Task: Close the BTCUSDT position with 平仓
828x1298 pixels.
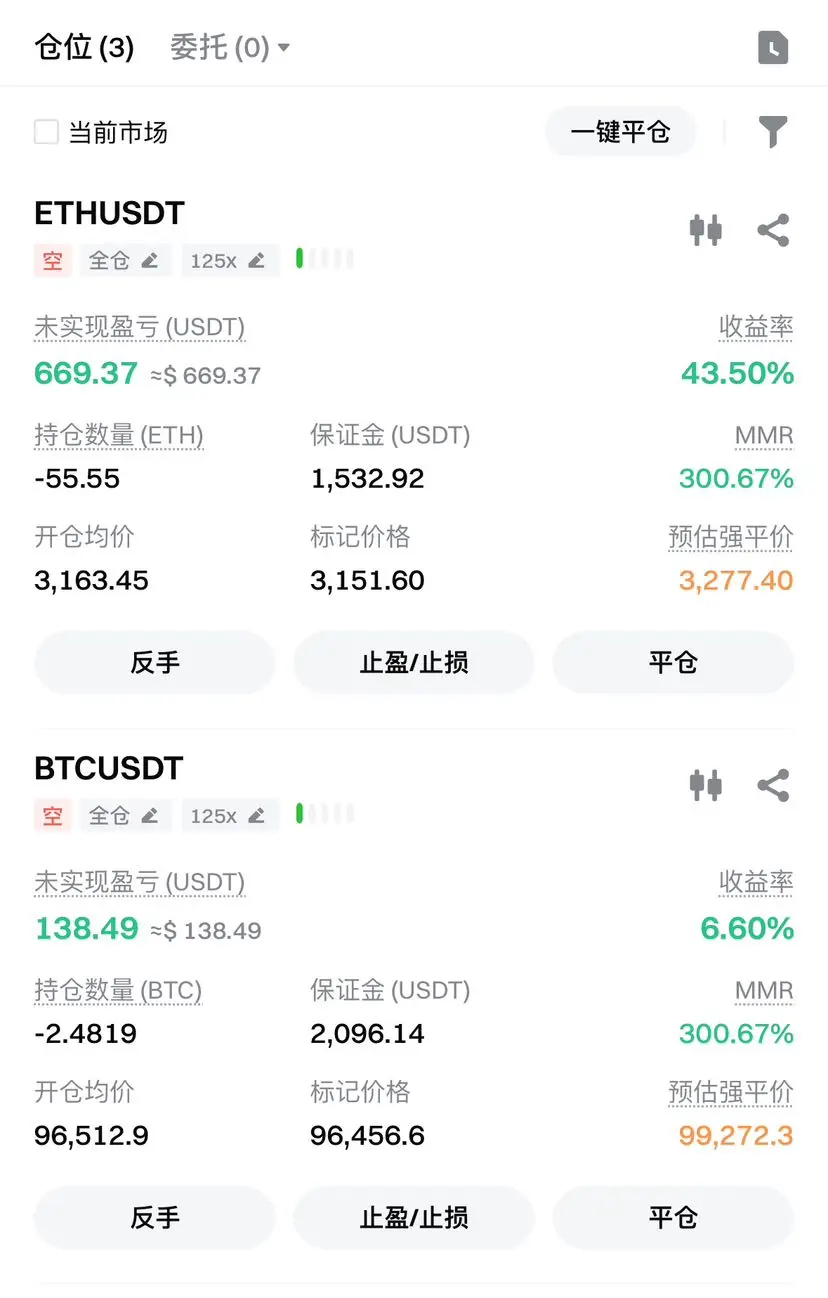Action: click(673, 1217)
